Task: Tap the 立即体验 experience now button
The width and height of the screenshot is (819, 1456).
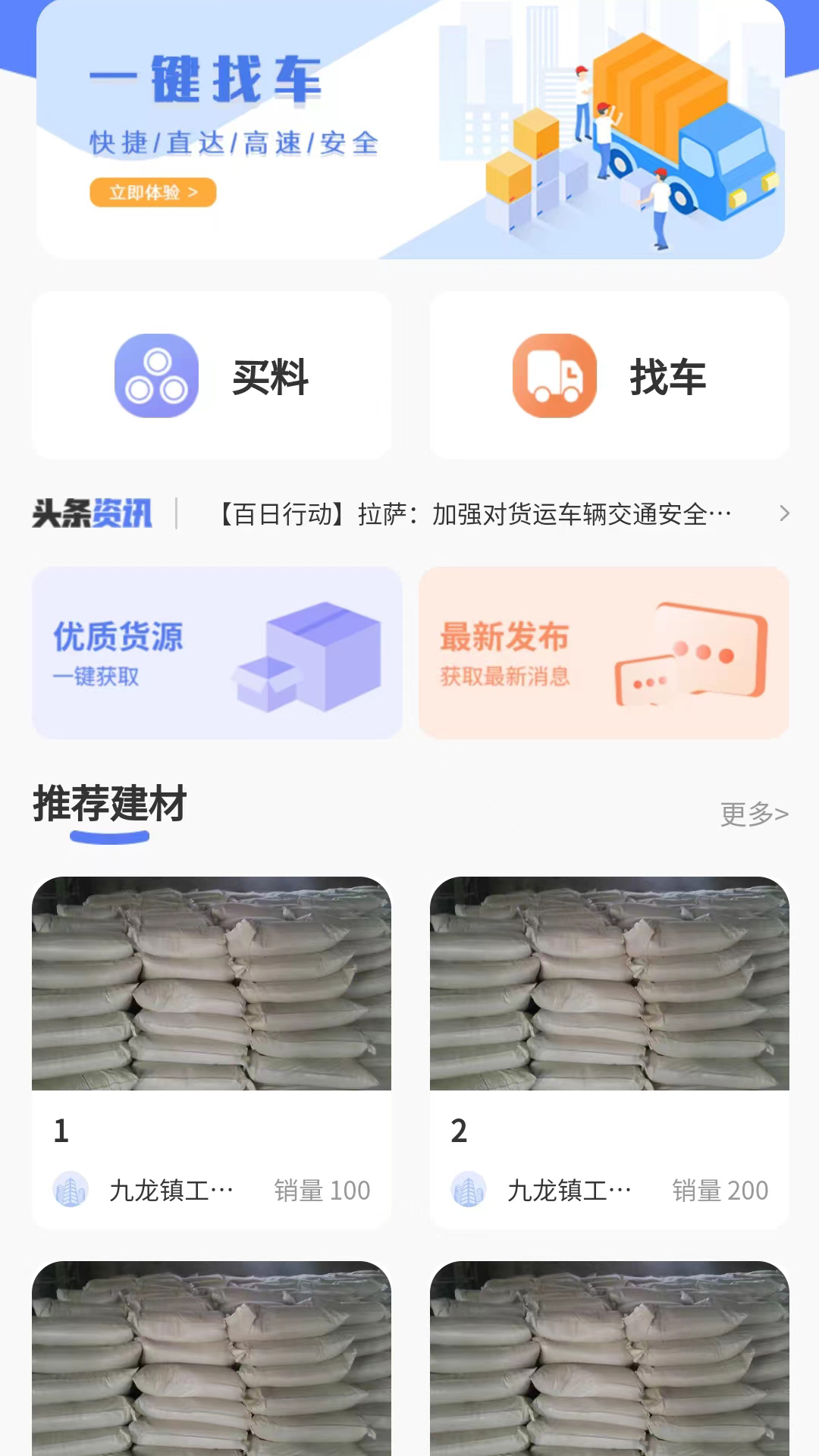Action: pos(152,193)
